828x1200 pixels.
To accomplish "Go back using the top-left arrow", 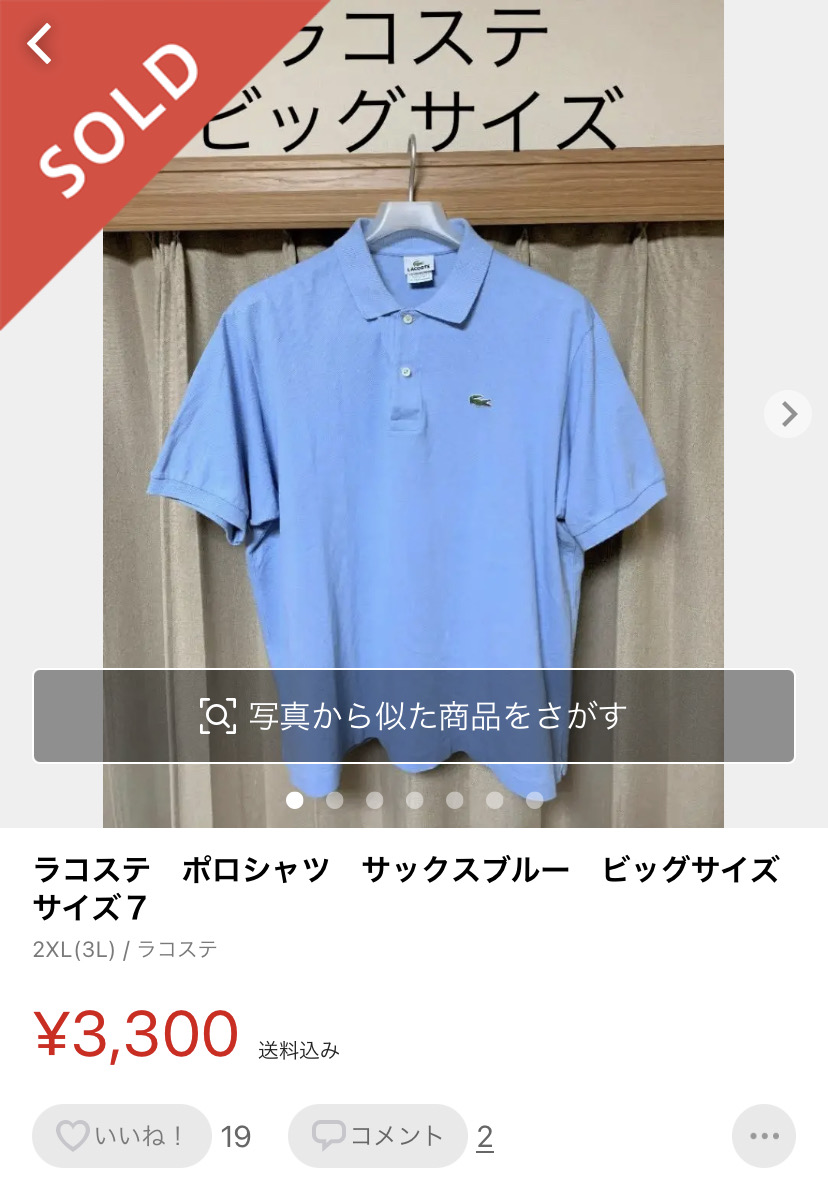I will click(40, 44).
